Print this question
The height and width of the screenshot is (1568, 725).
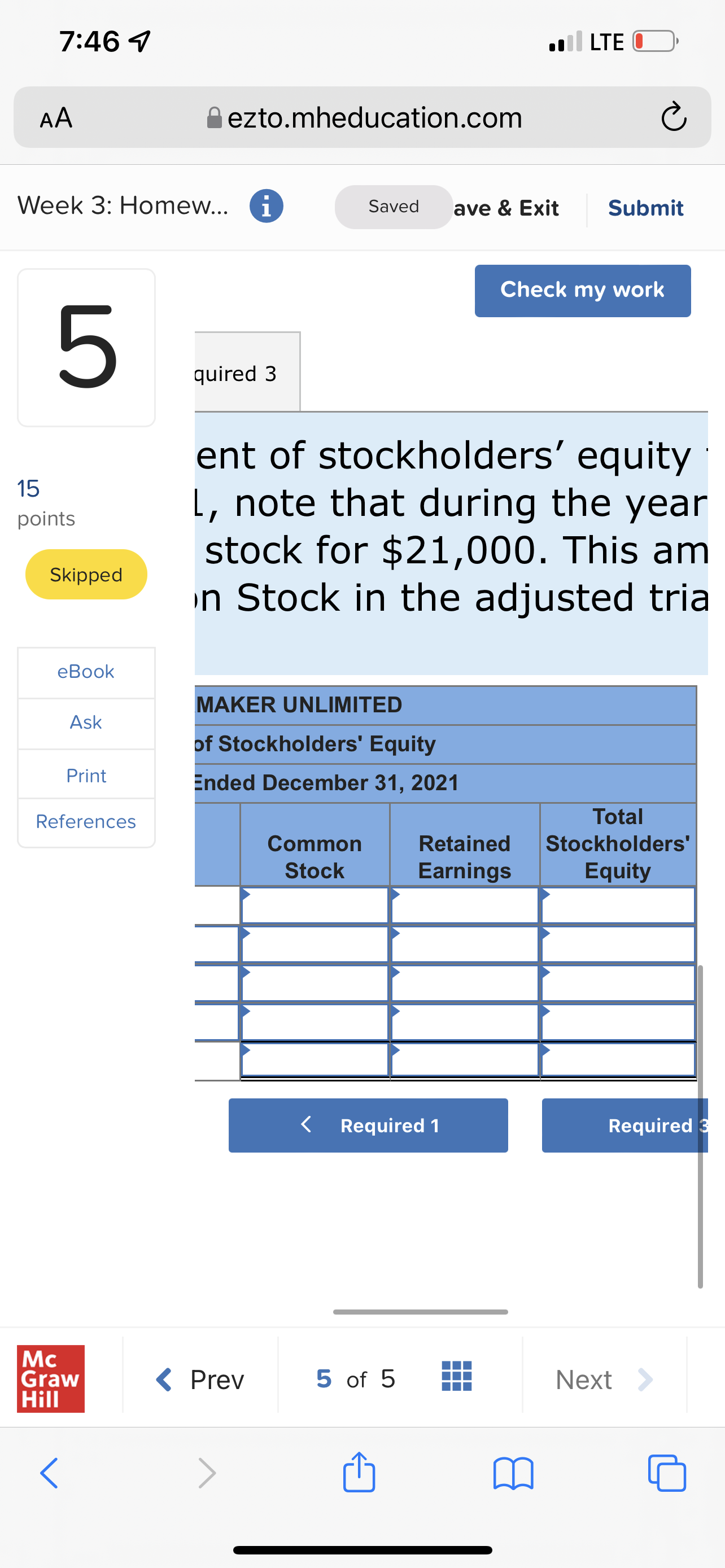(x=86, y=776)
